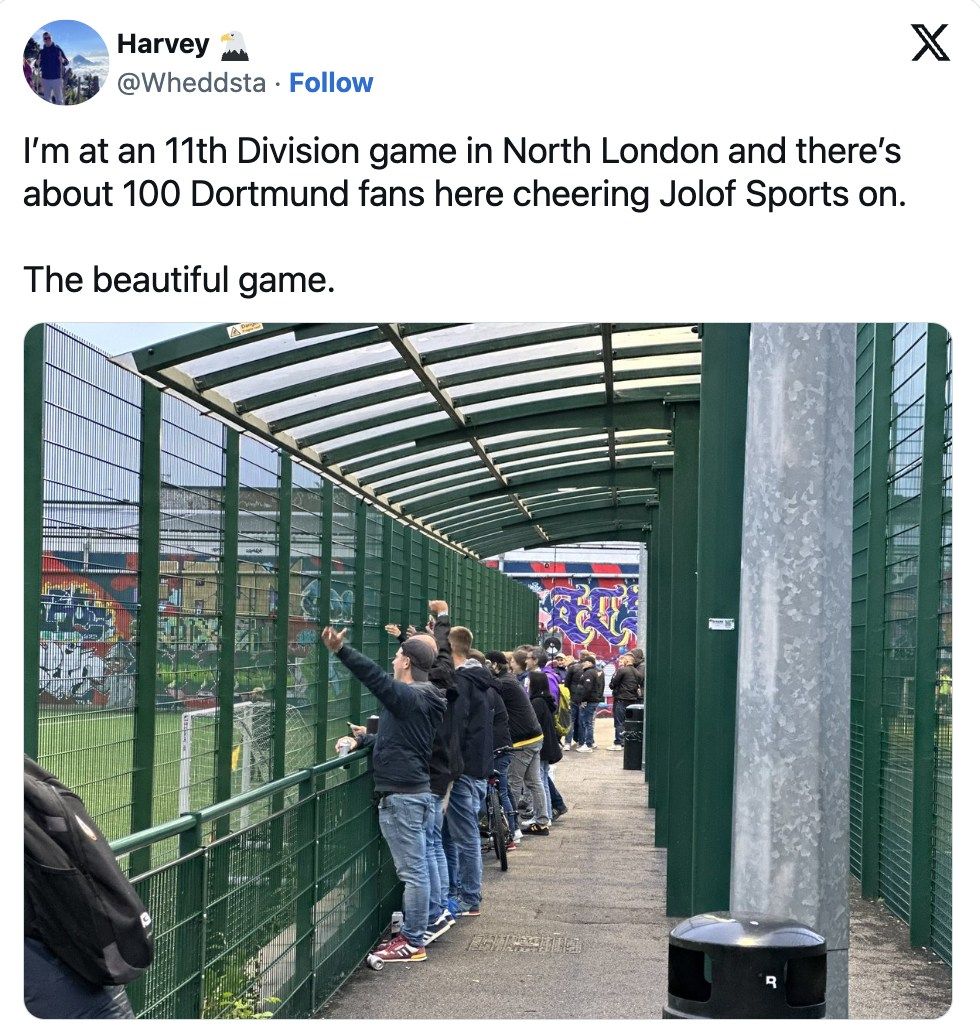Follow the @Wheddsta account
The width and height of the screenshot is (980, 1032).
pos(331,83)
